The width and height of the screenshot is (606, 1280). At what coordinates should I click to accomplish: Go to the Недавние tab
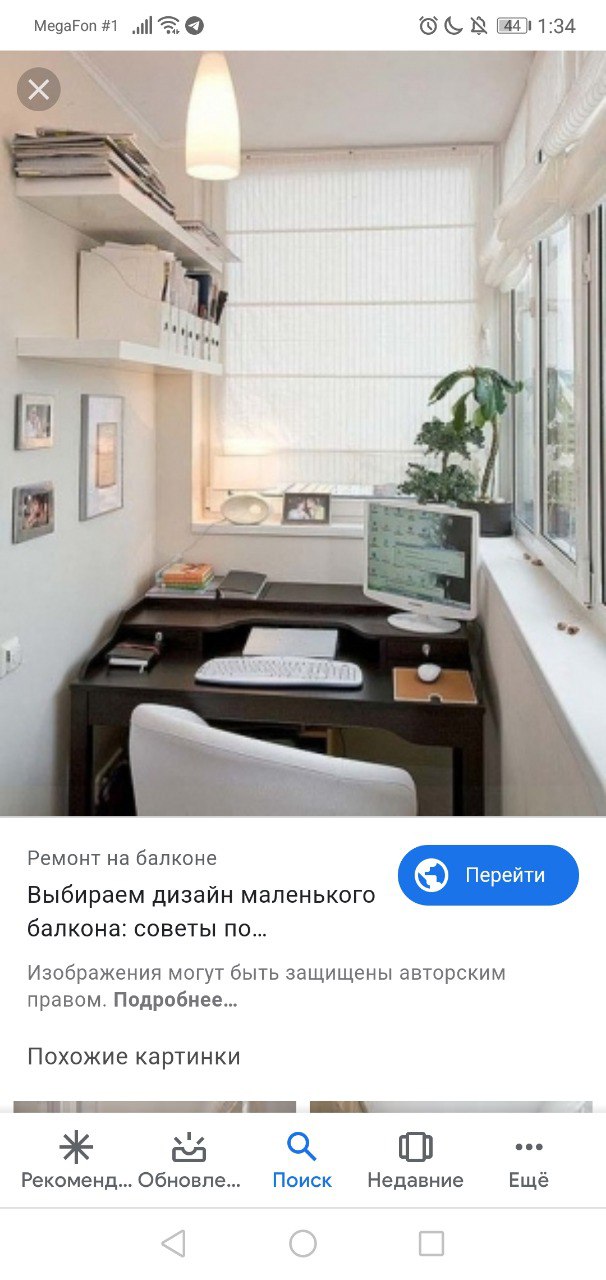tap(415, 1160)
